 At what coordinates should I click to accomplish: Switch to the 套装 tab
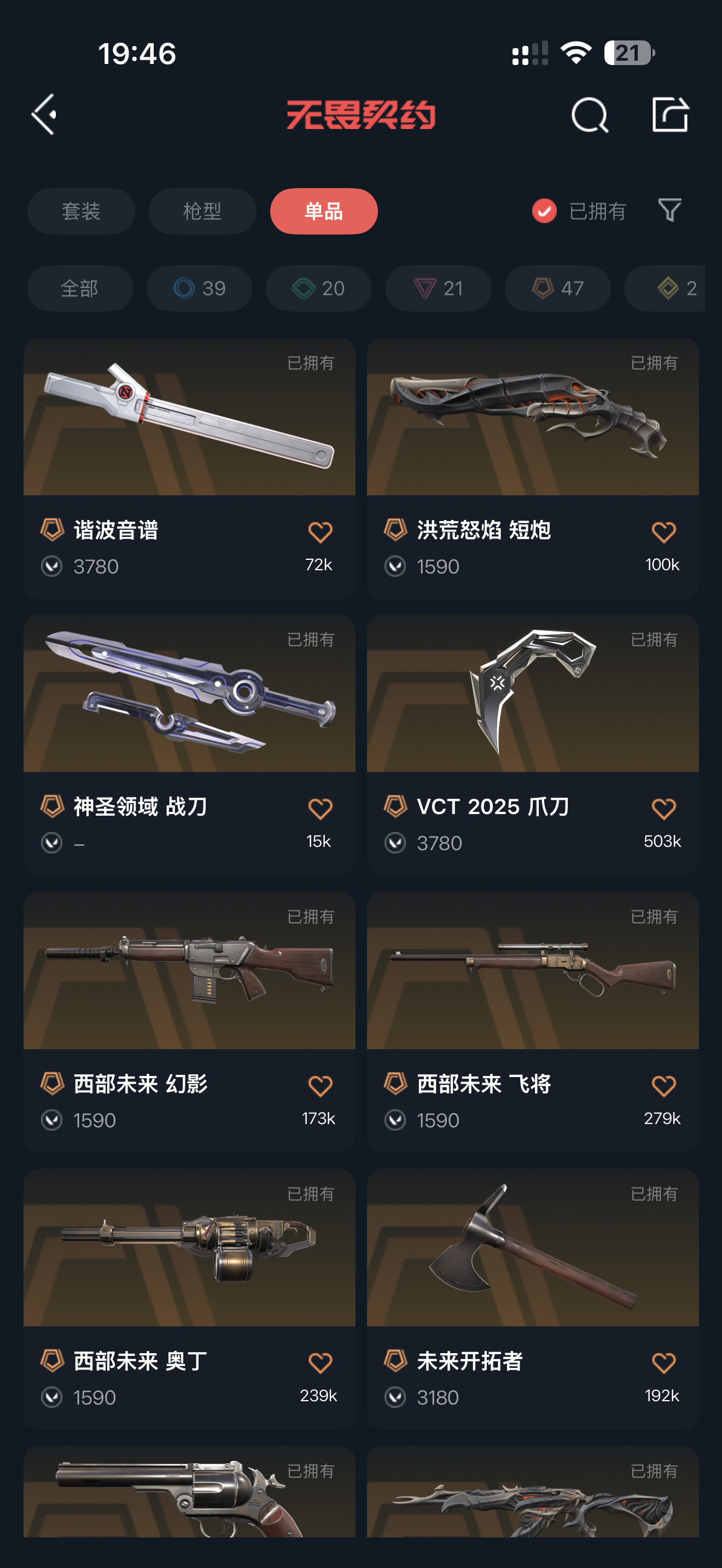[x=81, y=211]
